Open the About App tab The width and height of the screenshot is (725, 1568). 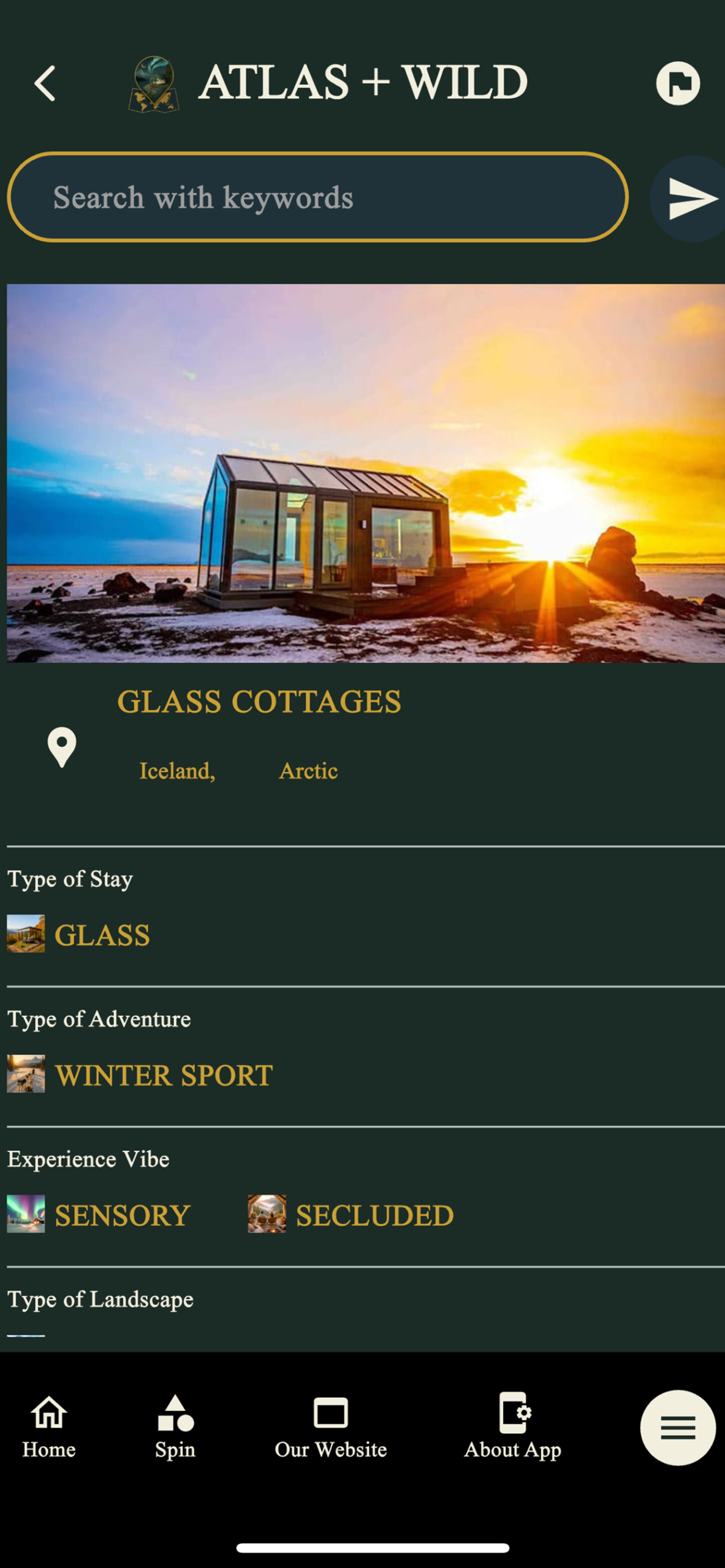[512, 1427]
